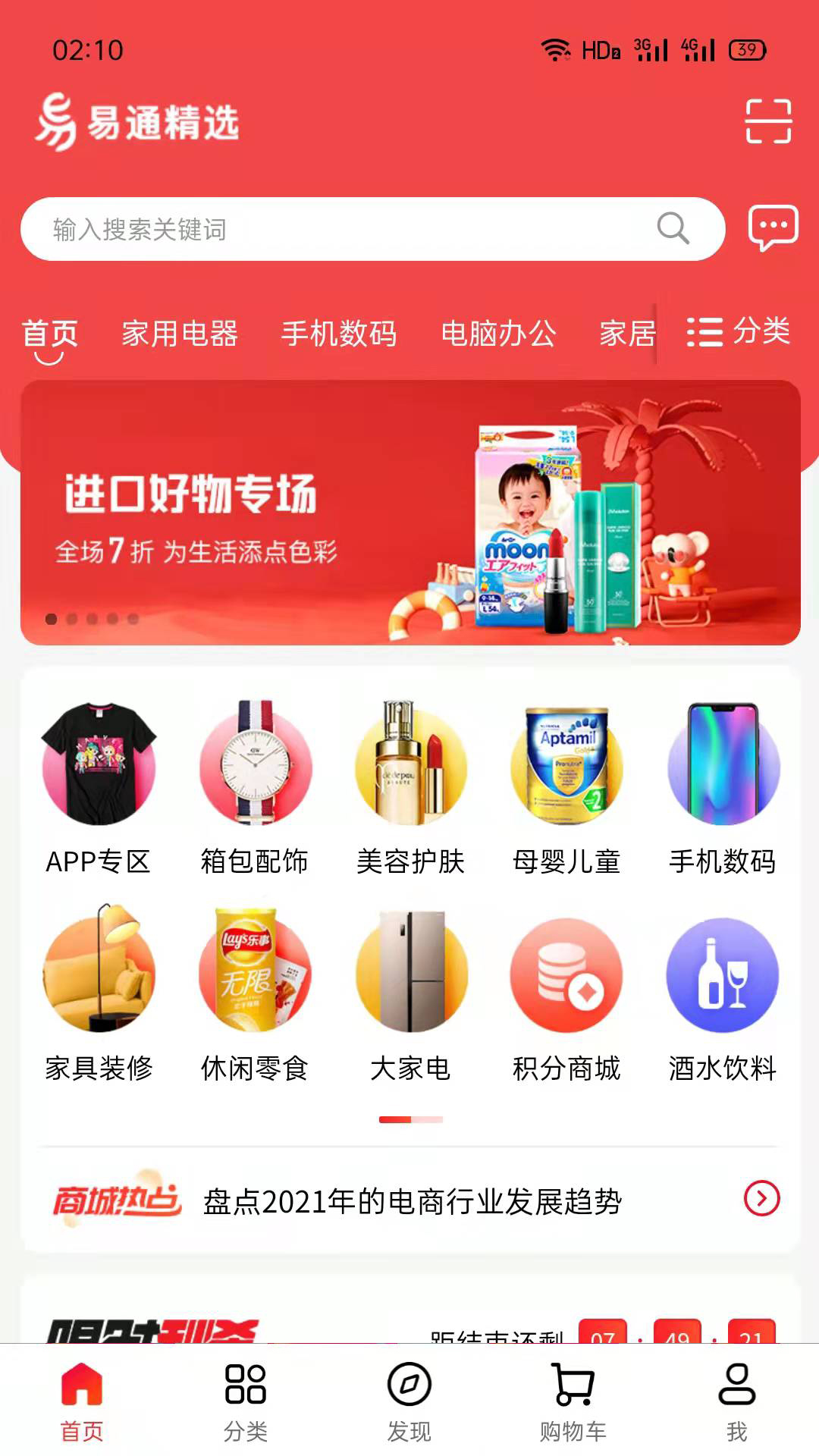Open the messages chat bubble icon
819x1456 pixels.
773,227
